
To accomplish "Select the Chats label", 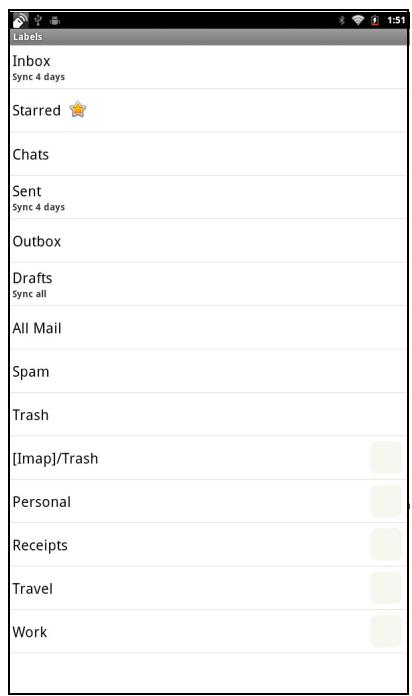I will (208, 154).
